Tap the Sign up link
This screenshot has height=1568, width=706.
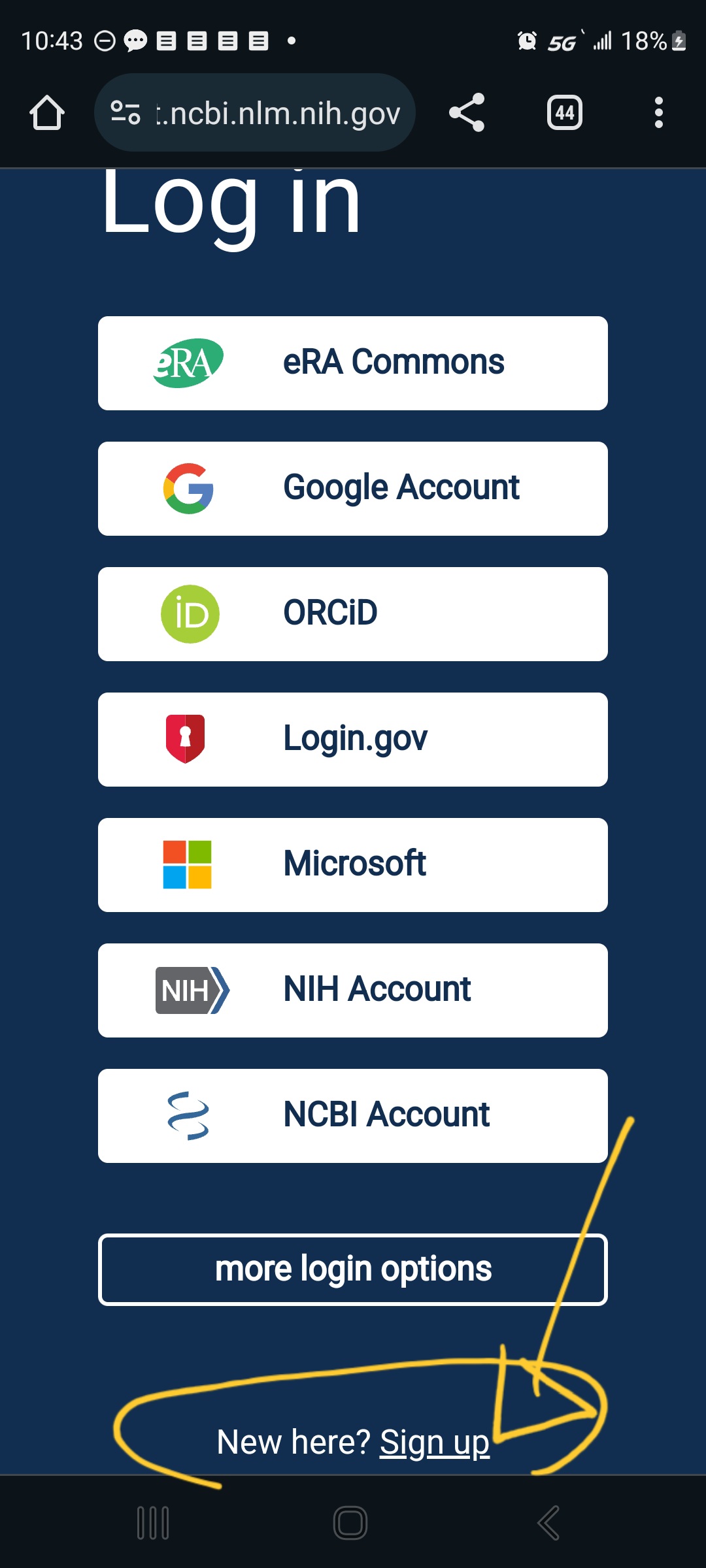pos(434,1443)
